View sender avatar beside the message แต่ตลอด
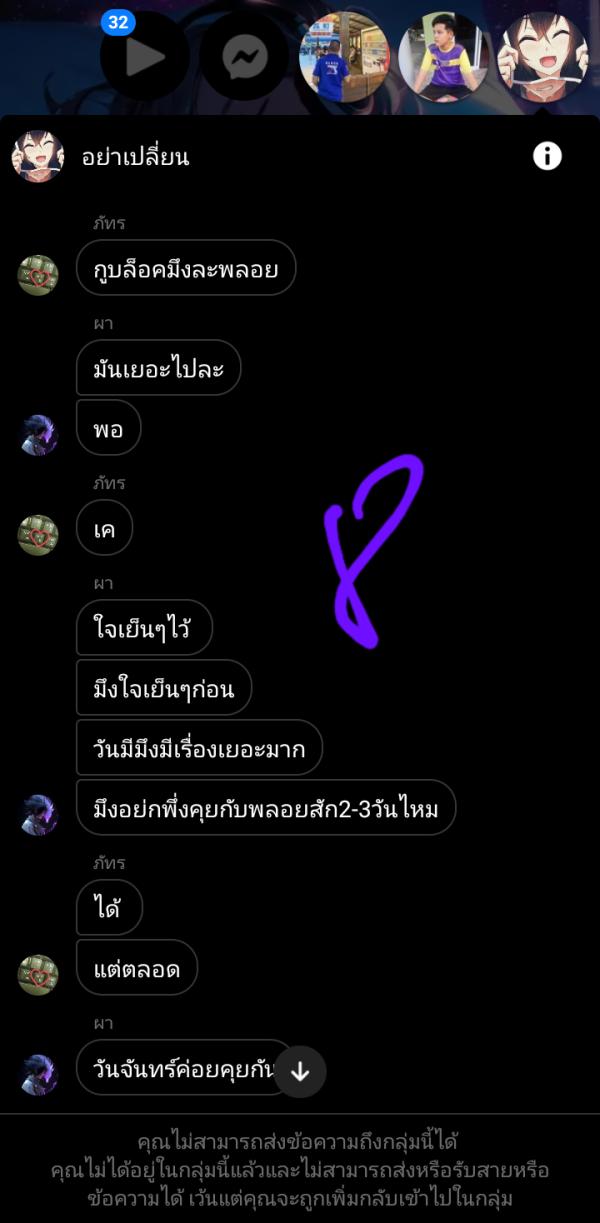This screenshot has width=600, height=1223. [39, 975]
